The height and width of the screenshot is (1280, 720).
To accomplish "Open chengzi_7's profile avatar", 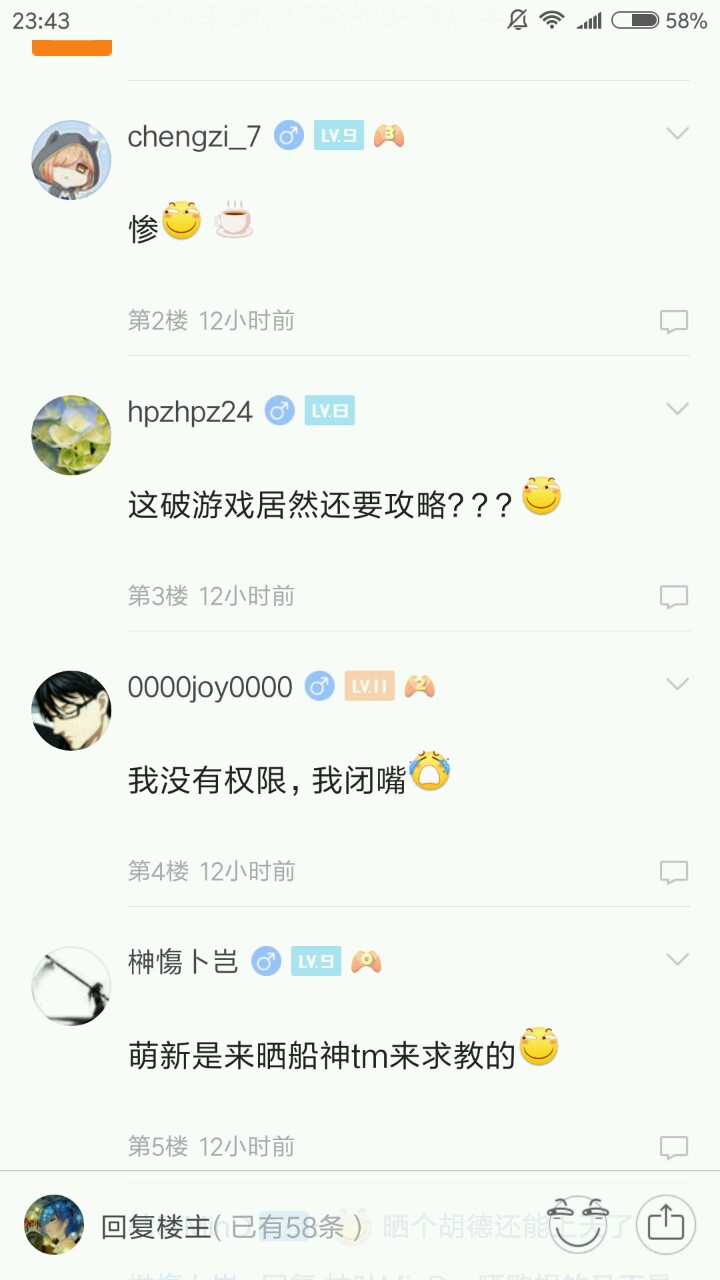I will coord(71,160).
